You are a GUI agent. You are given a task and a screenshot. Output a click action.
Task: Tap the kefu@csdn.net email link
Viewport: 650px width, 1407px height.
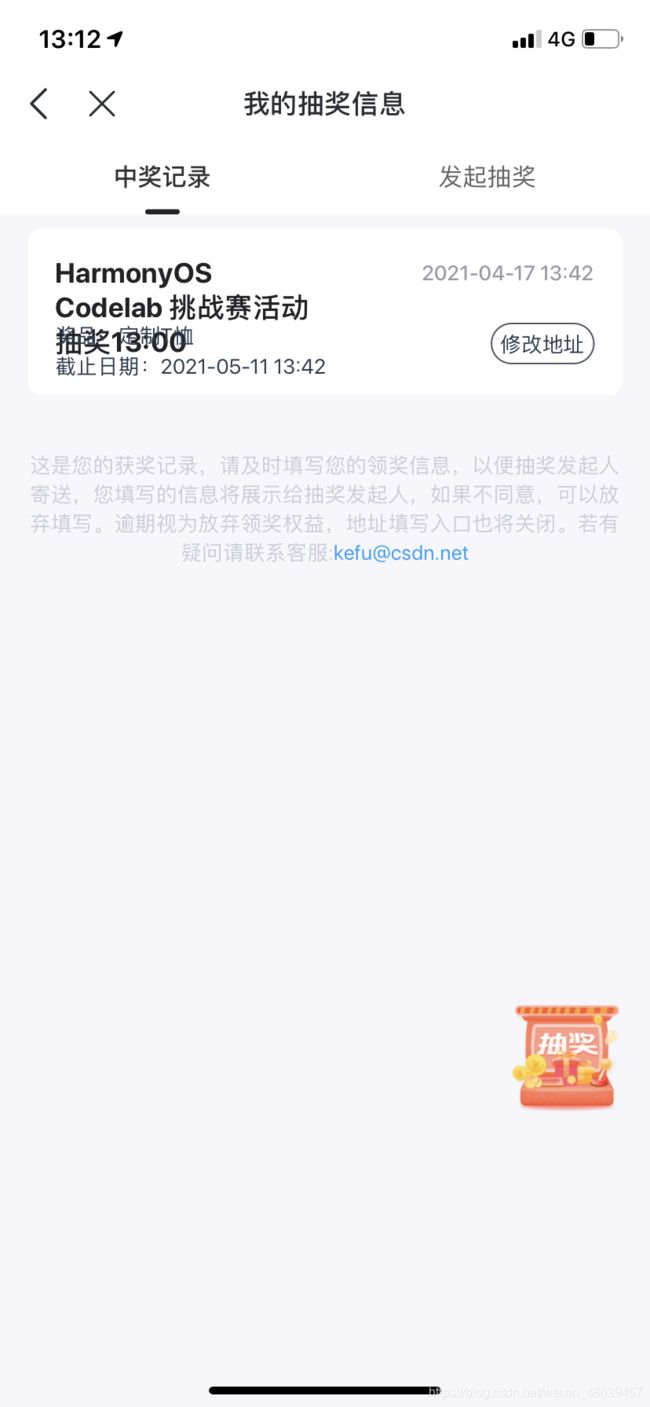(x=401, y=553)
